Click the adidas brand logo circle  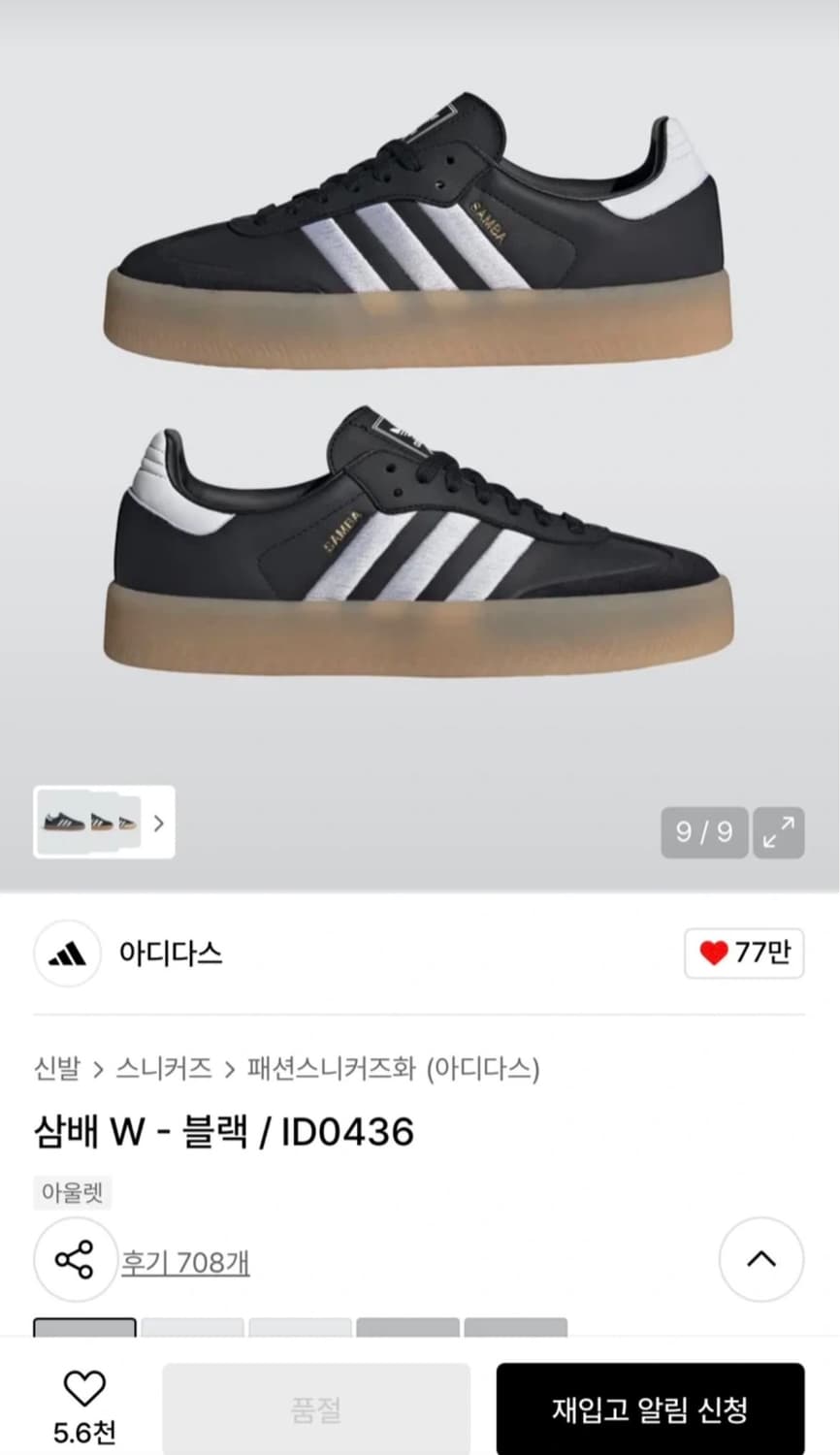[x=66, y=954]
